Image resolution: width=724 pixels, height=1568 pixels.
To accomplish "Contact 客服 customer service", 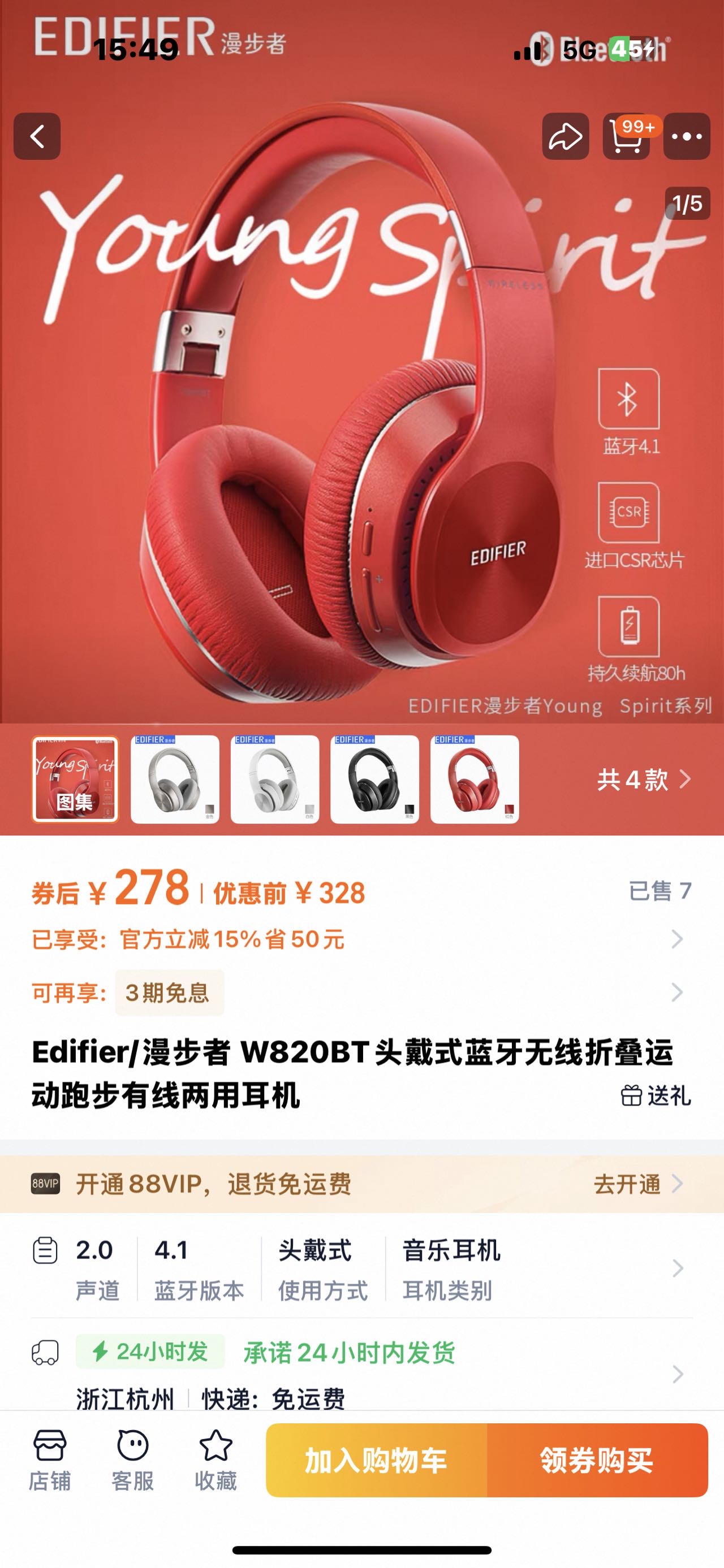I will 133,1459.
